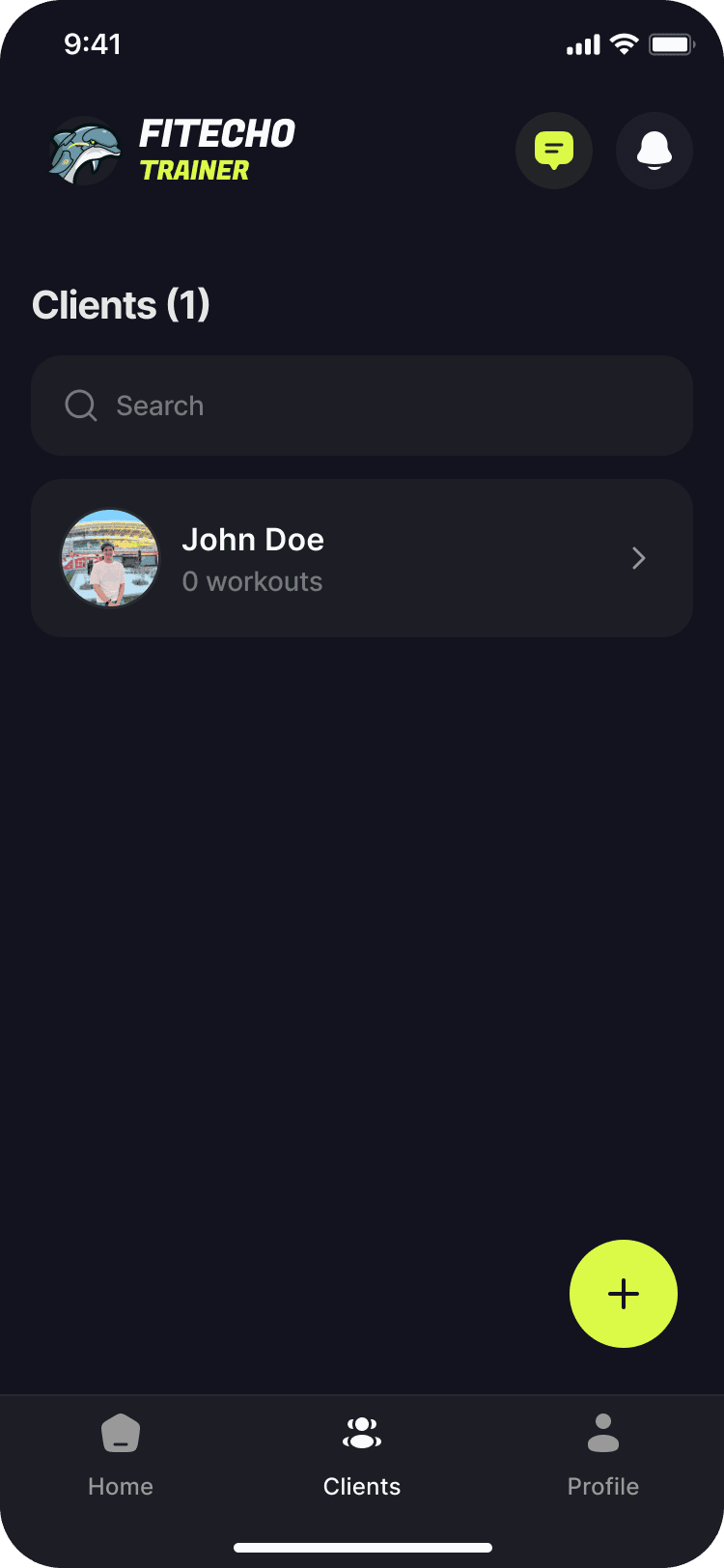
Task: Click the Clients (1) heading
Action: (x=121, y=305)
